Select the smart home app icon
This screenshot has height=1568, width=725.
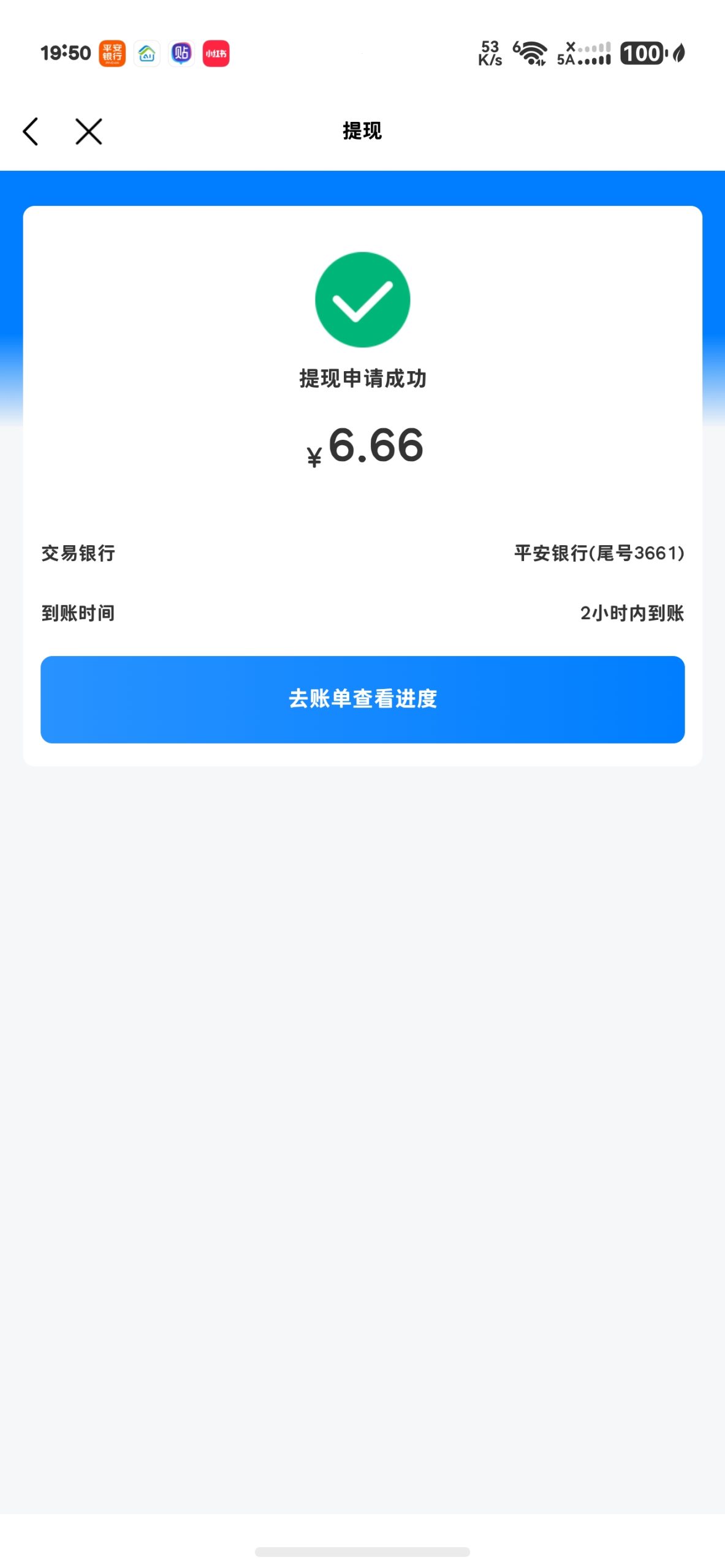146,54
